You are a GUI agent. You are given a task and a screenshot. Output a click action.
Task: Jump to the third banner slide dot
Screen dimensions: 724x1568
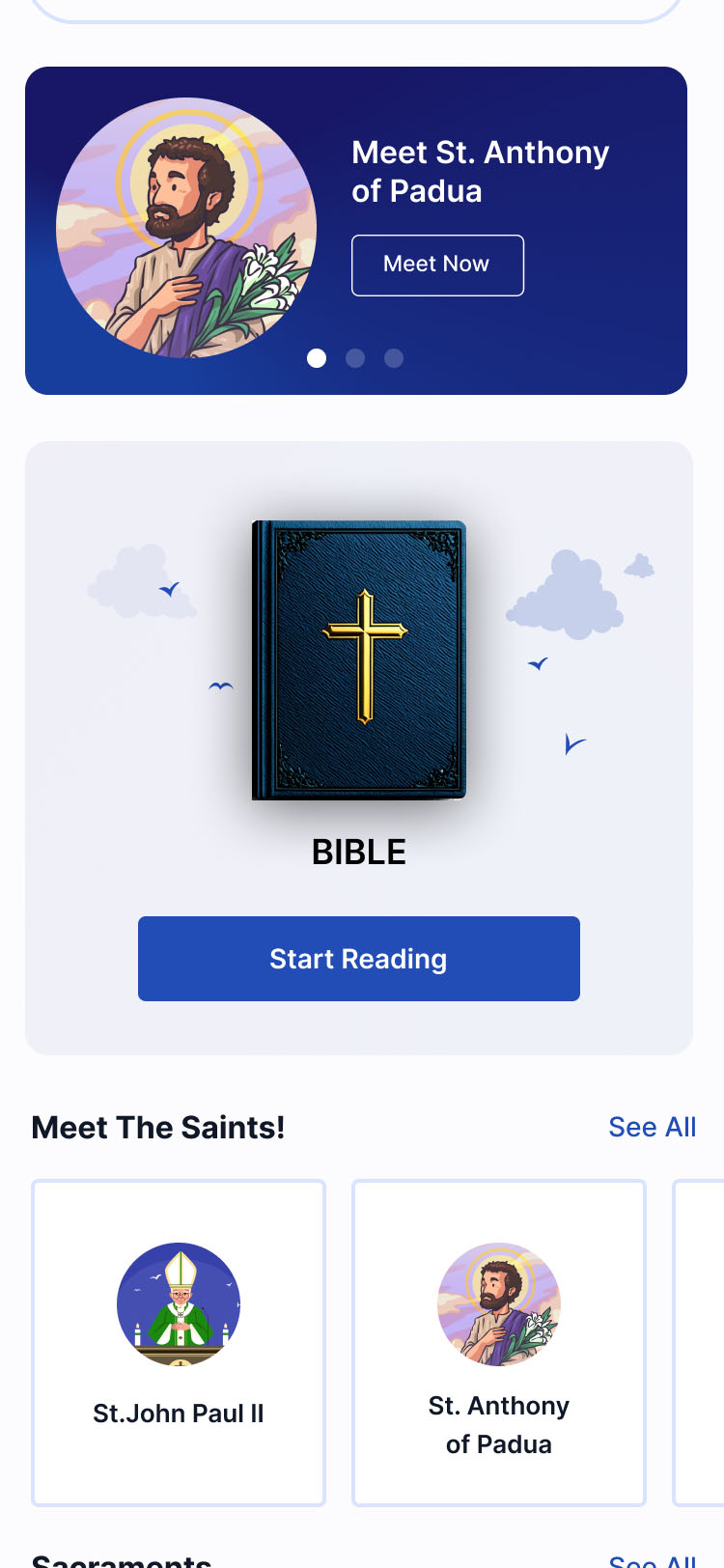394,358
